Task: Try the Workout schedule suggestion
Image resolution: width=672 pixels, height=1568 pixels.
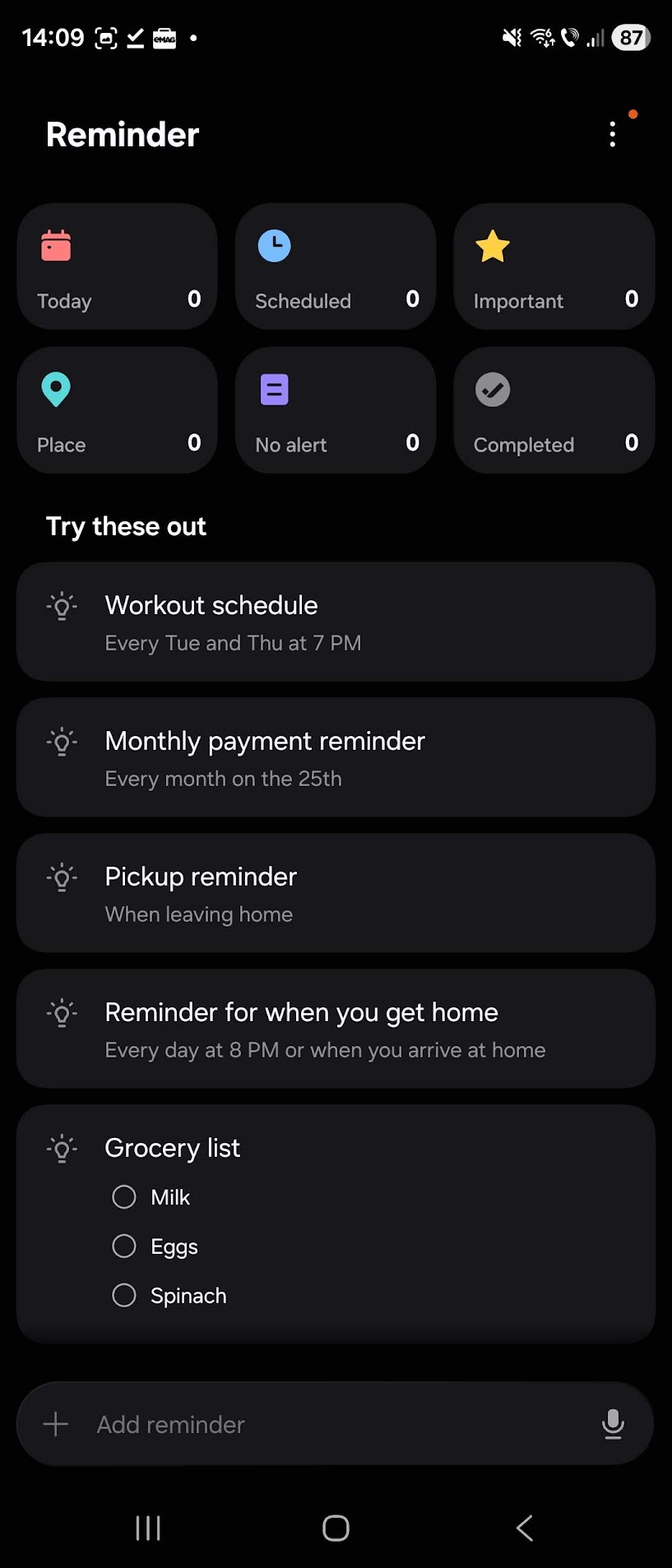Action: click(x=336, y=622)
